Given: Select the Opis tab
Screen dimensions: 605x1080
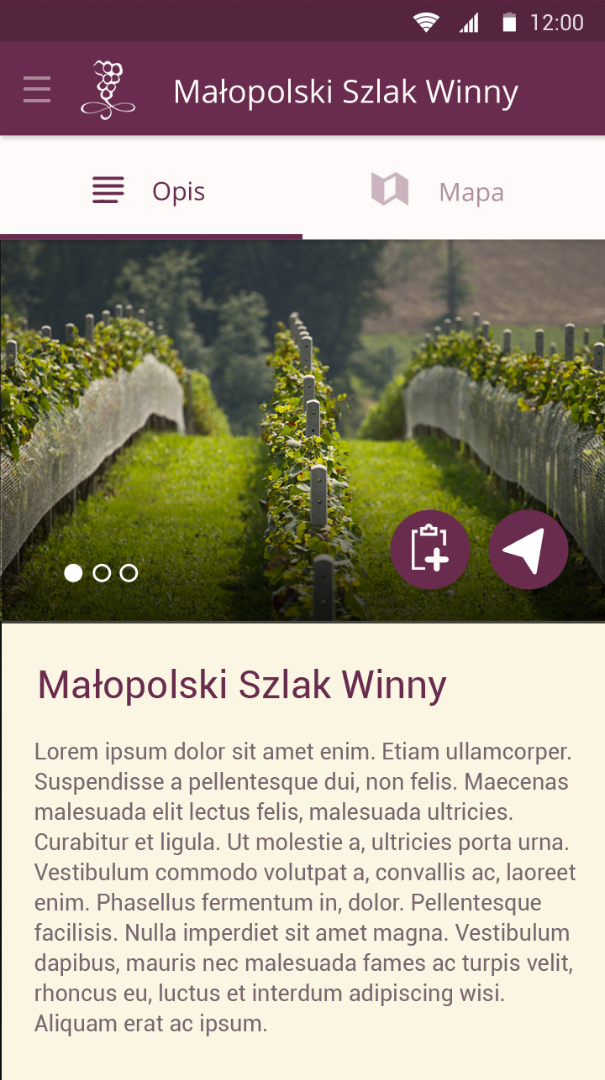Looking at the screenshot, I should click(x=151, y=190).
